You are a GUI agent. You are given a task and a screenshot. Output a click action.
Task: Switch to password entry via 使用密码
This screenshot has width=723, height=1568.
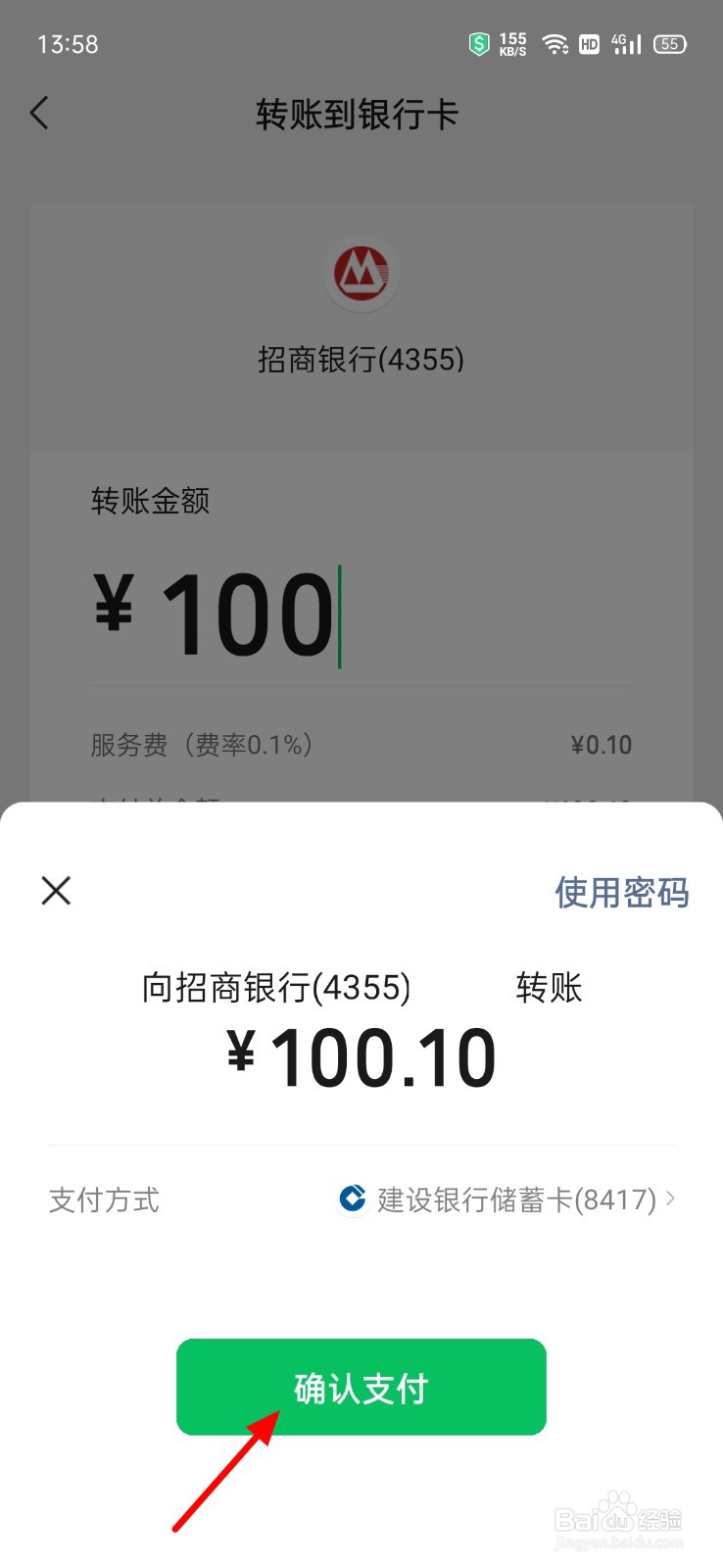tap(621, 893)
